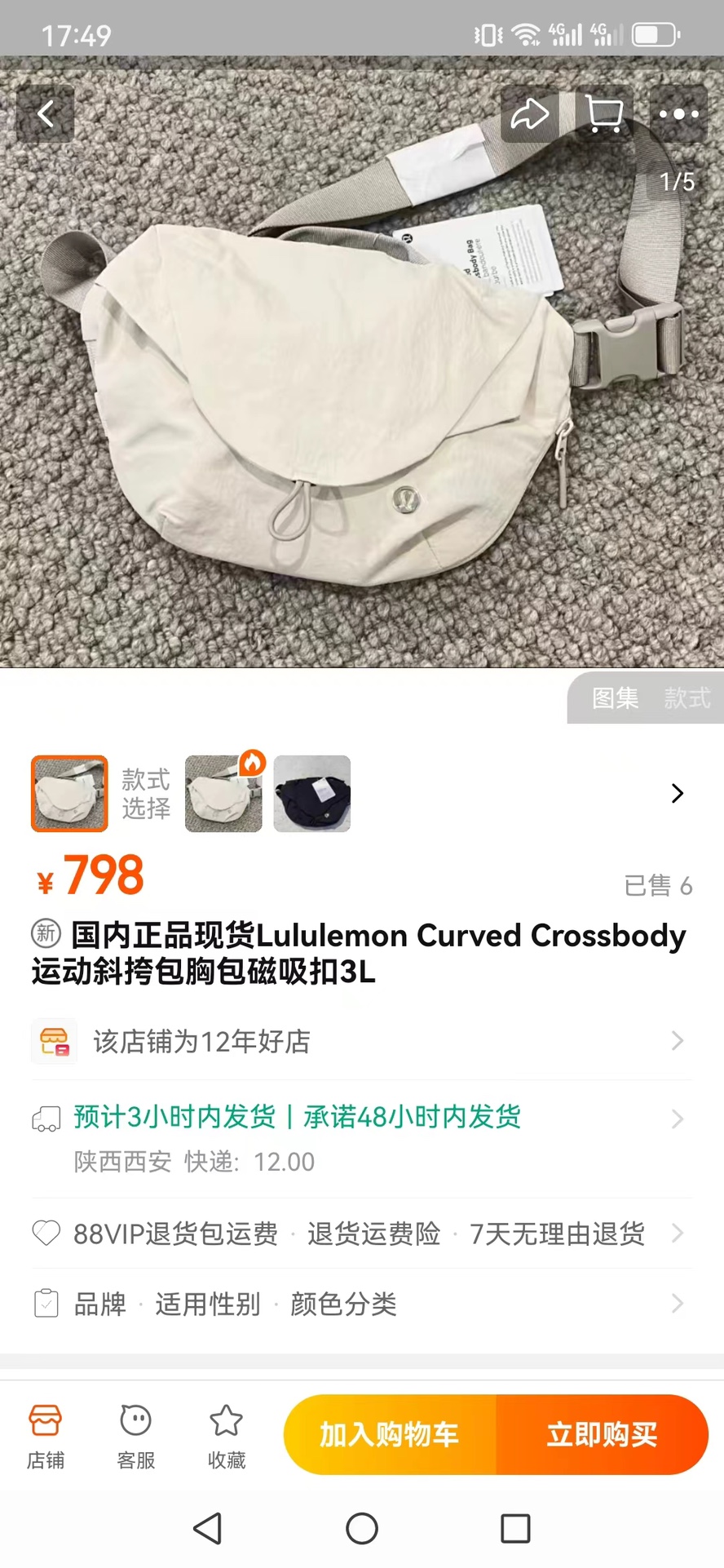724x1568 pixels.
Task: Visit the 店铺 store page
Action: (46, 1436)
